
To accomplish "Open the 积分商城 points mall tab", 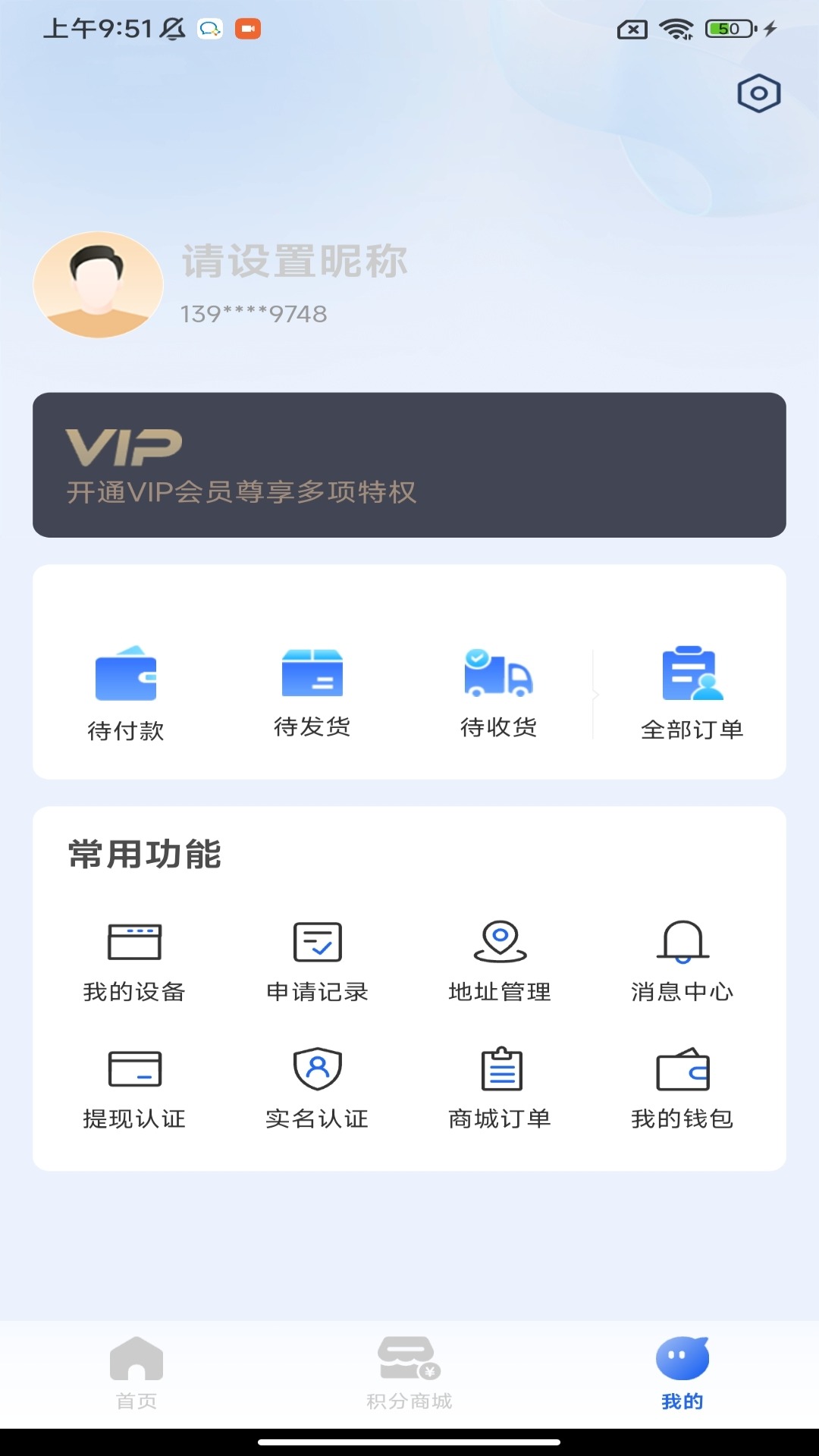I will tap(409, 1373).
